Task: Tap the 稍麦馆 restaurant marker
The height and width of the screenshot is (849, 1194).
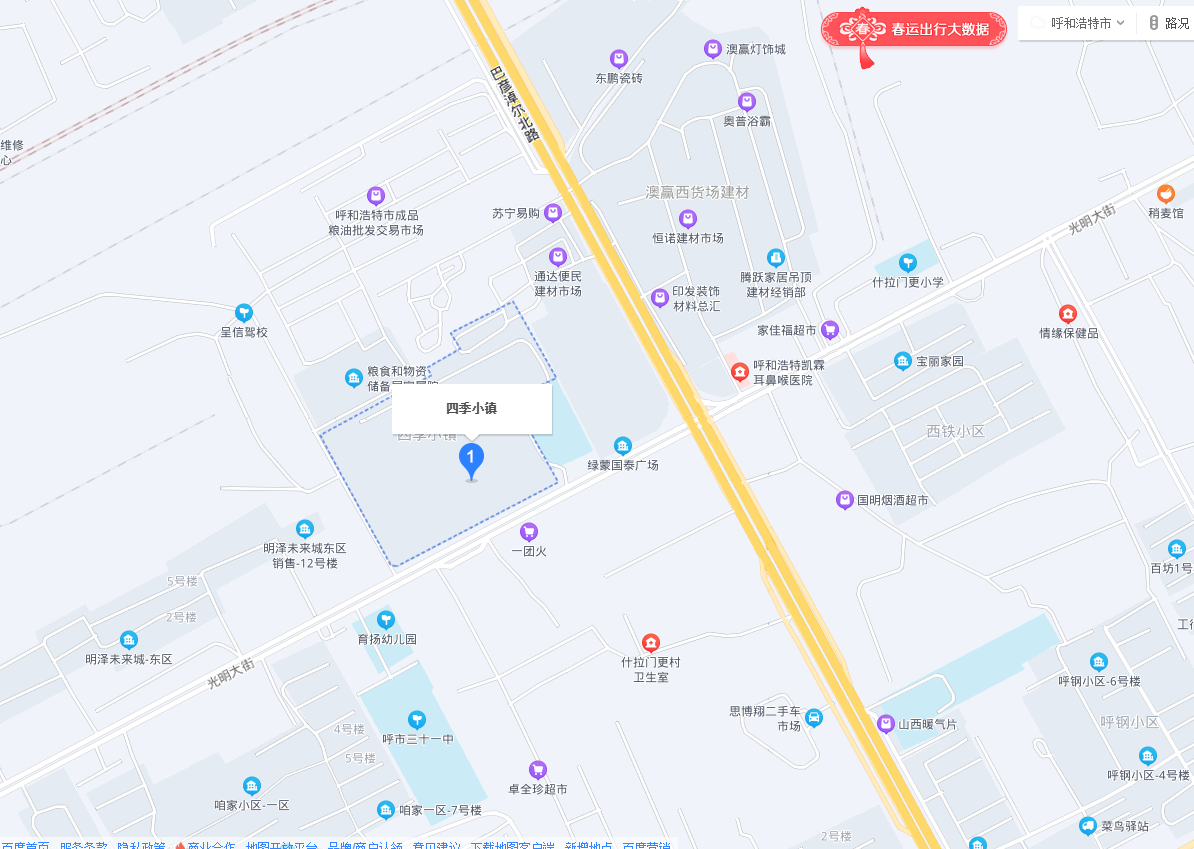Action: point(1165,194)
